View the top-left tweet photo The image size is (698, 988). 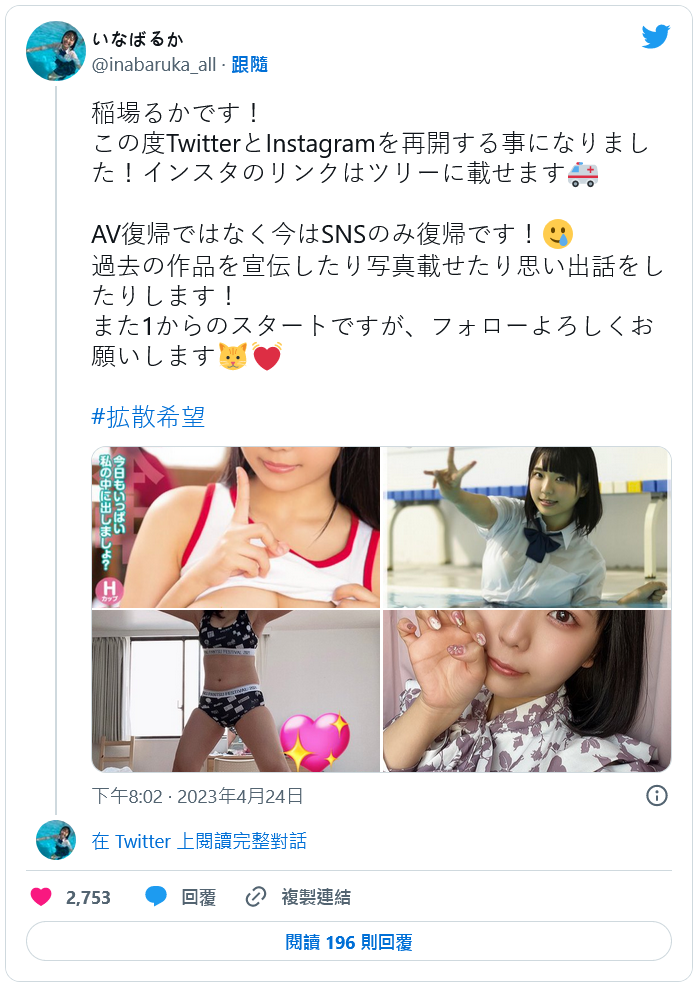tap(236, 527)
